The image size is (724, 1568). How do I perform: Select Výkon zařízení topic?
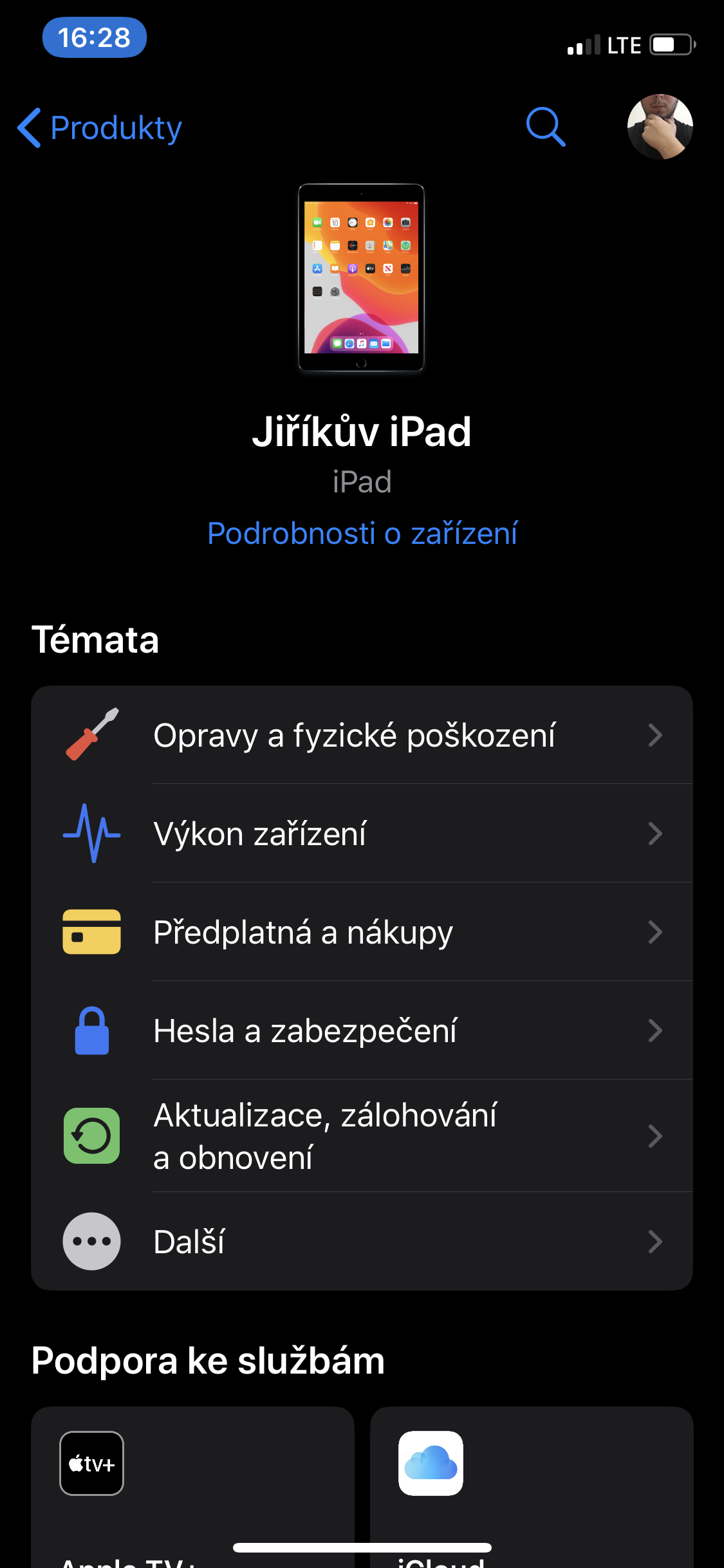tap(362, 834)
